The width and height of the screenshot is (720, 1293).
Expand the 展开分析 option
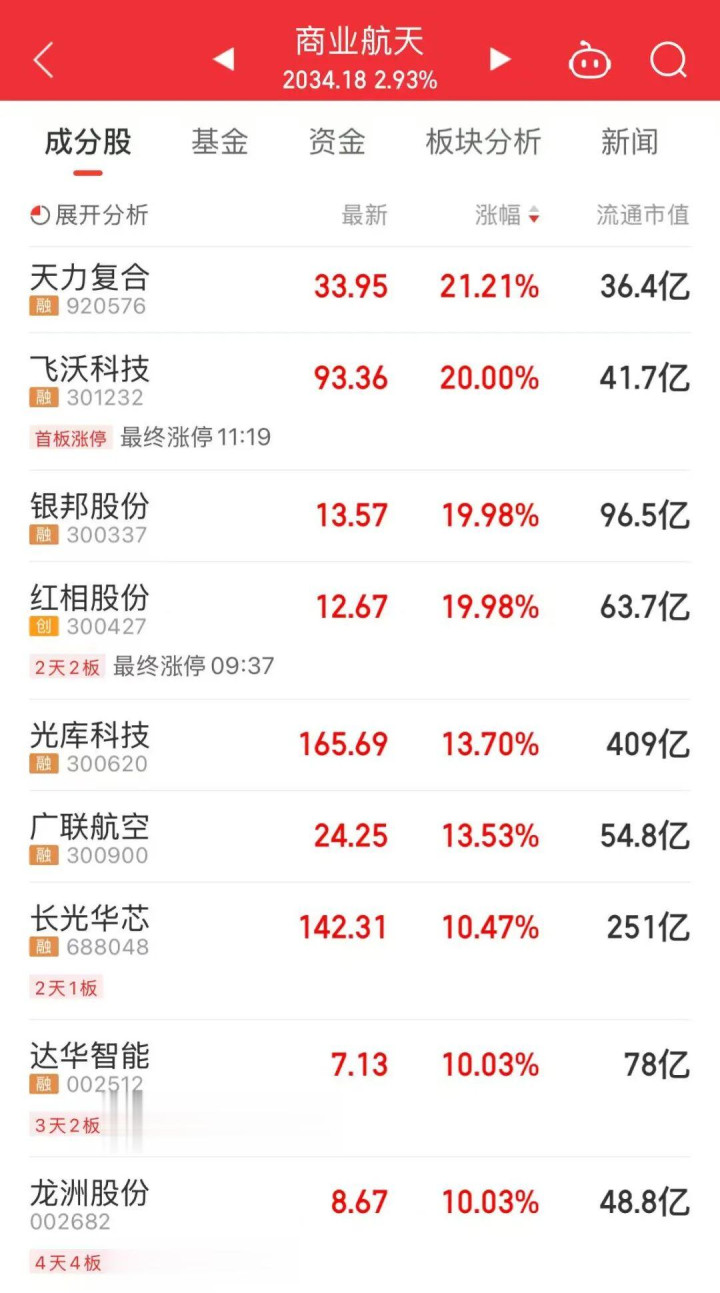tap(90, 215)
